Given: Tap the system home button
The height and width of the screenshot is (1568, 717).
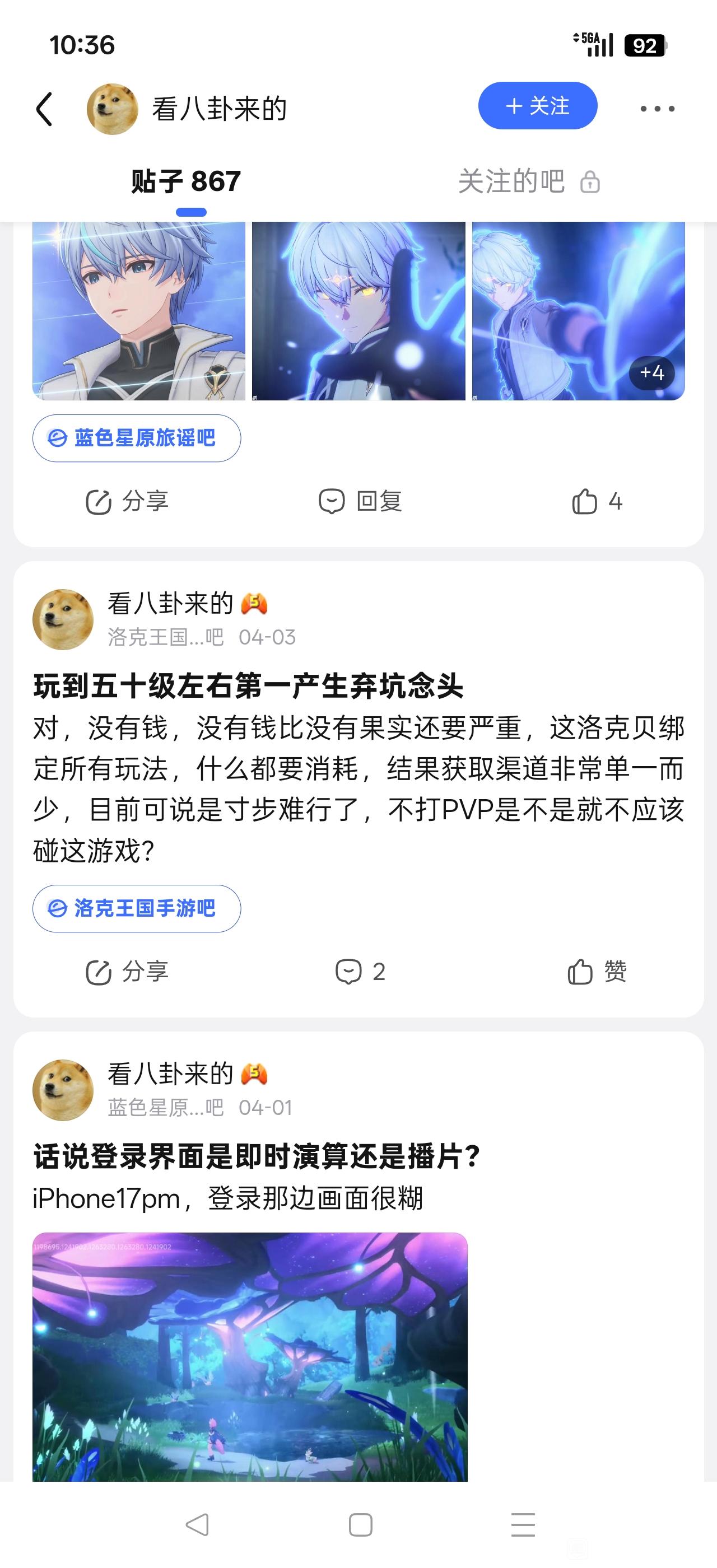Looking at the screenshot, I should pos(360,1525).
